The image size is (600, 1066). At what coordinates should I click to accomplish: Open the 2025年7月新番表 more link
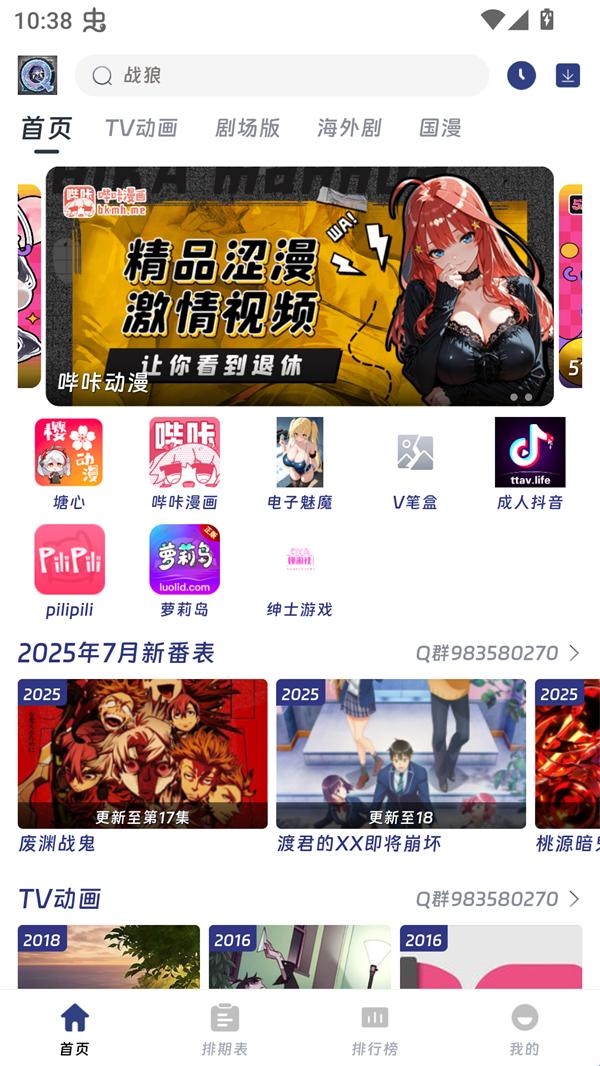[x=498, y=653]
